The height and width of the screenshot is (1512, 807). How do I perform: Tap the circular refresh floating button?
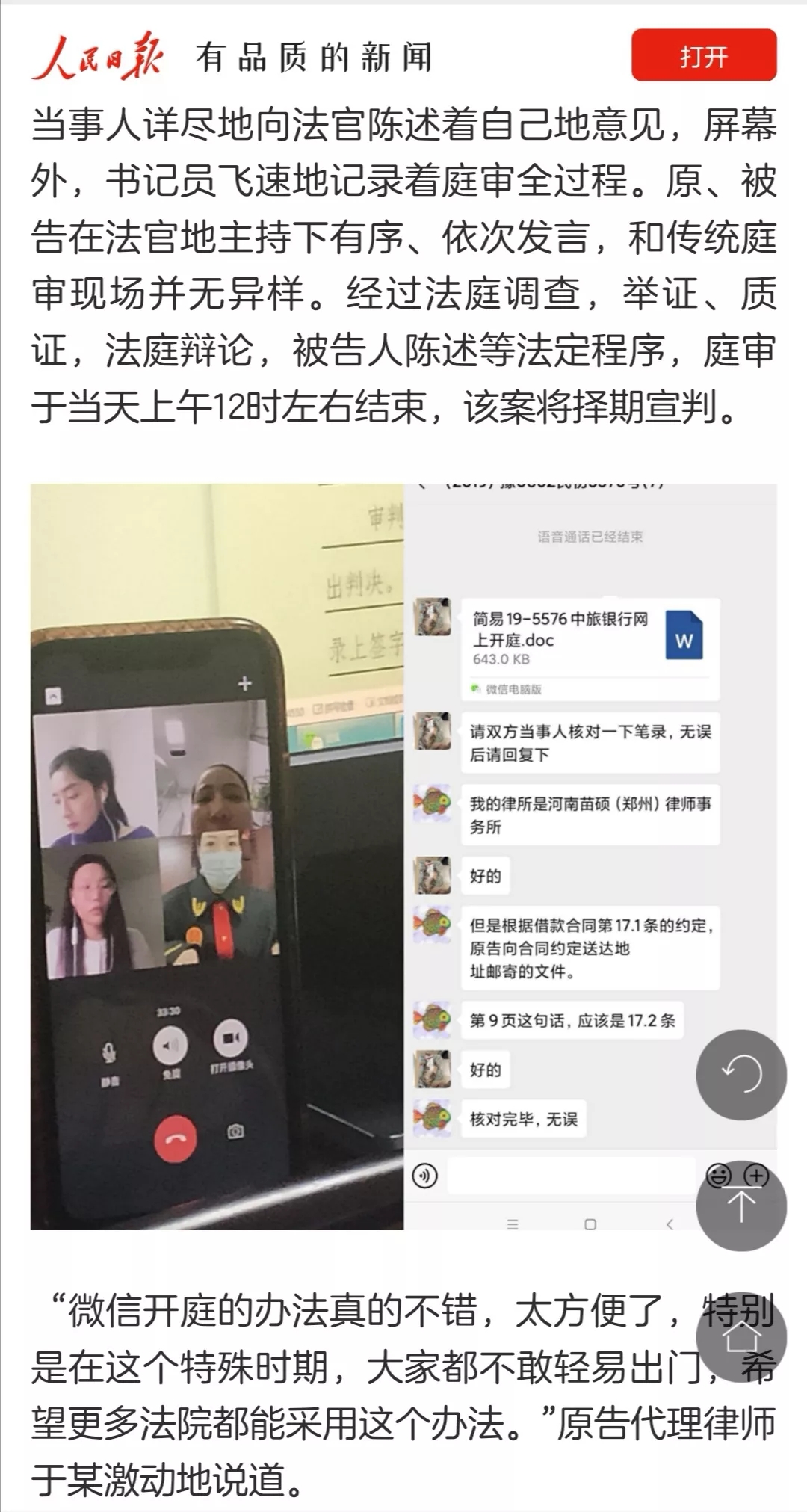tap(740, 1074)
